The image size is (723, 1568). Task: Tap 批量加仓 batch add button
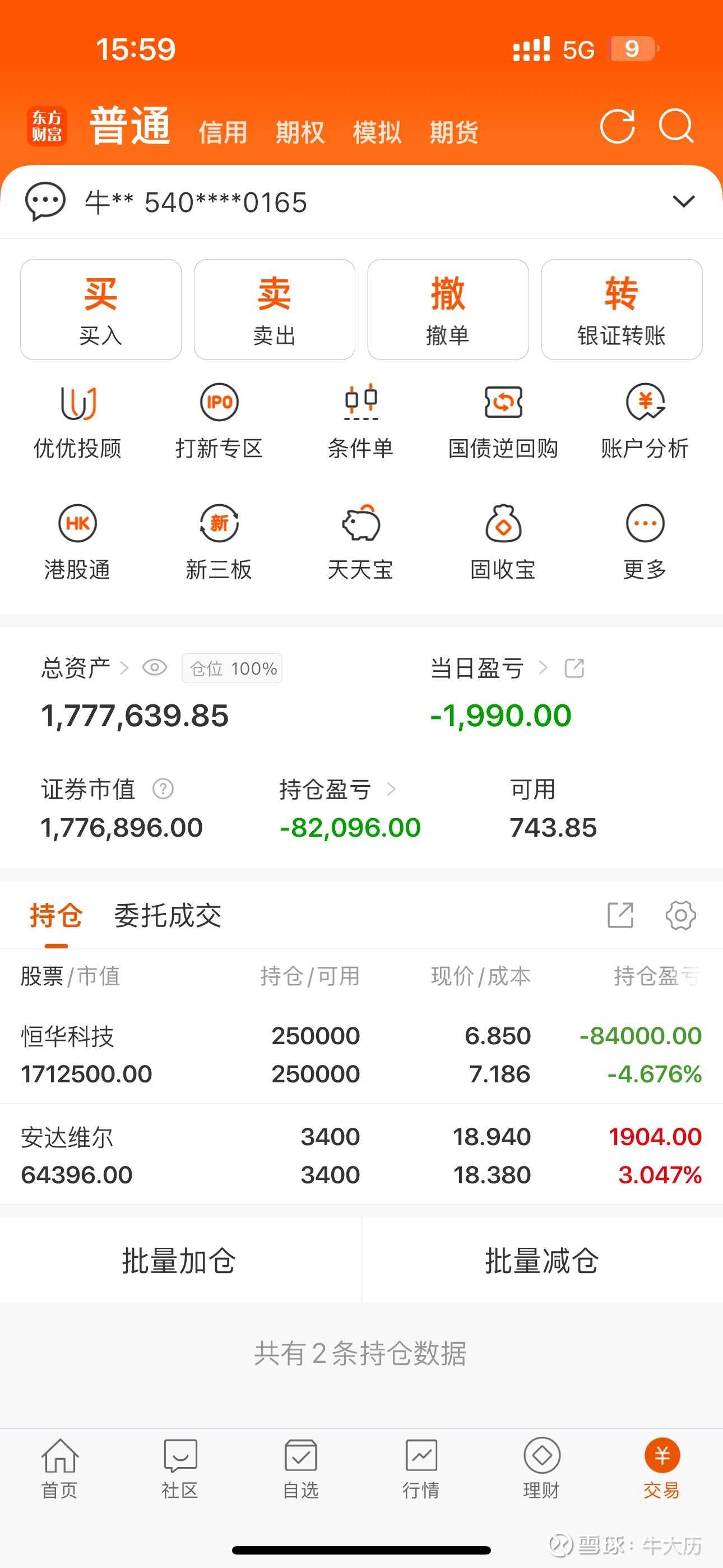pyautogui.click(x=179, y=1260)
